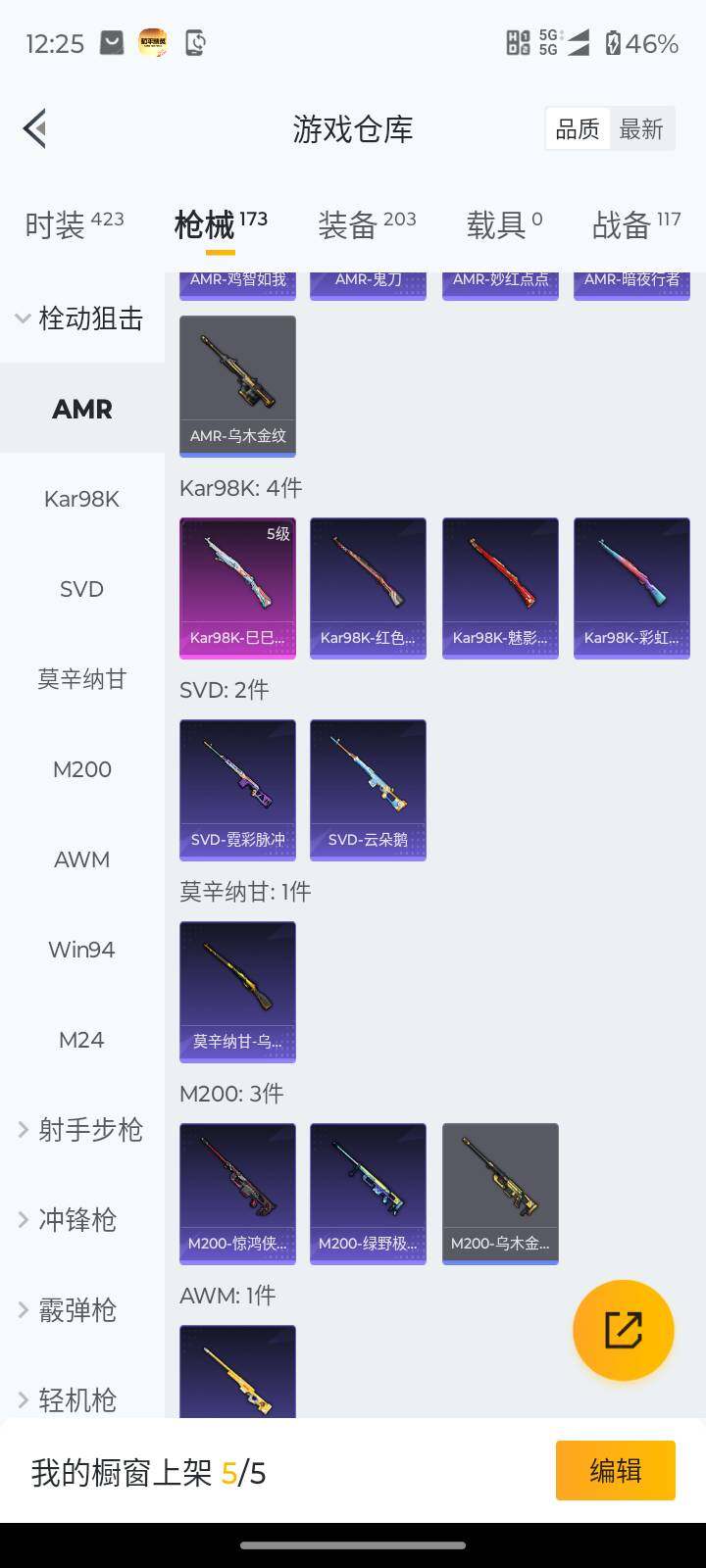Tap the 编辑 button
The height and width of the screenshot is (1568, 706).
point(615,1470)
